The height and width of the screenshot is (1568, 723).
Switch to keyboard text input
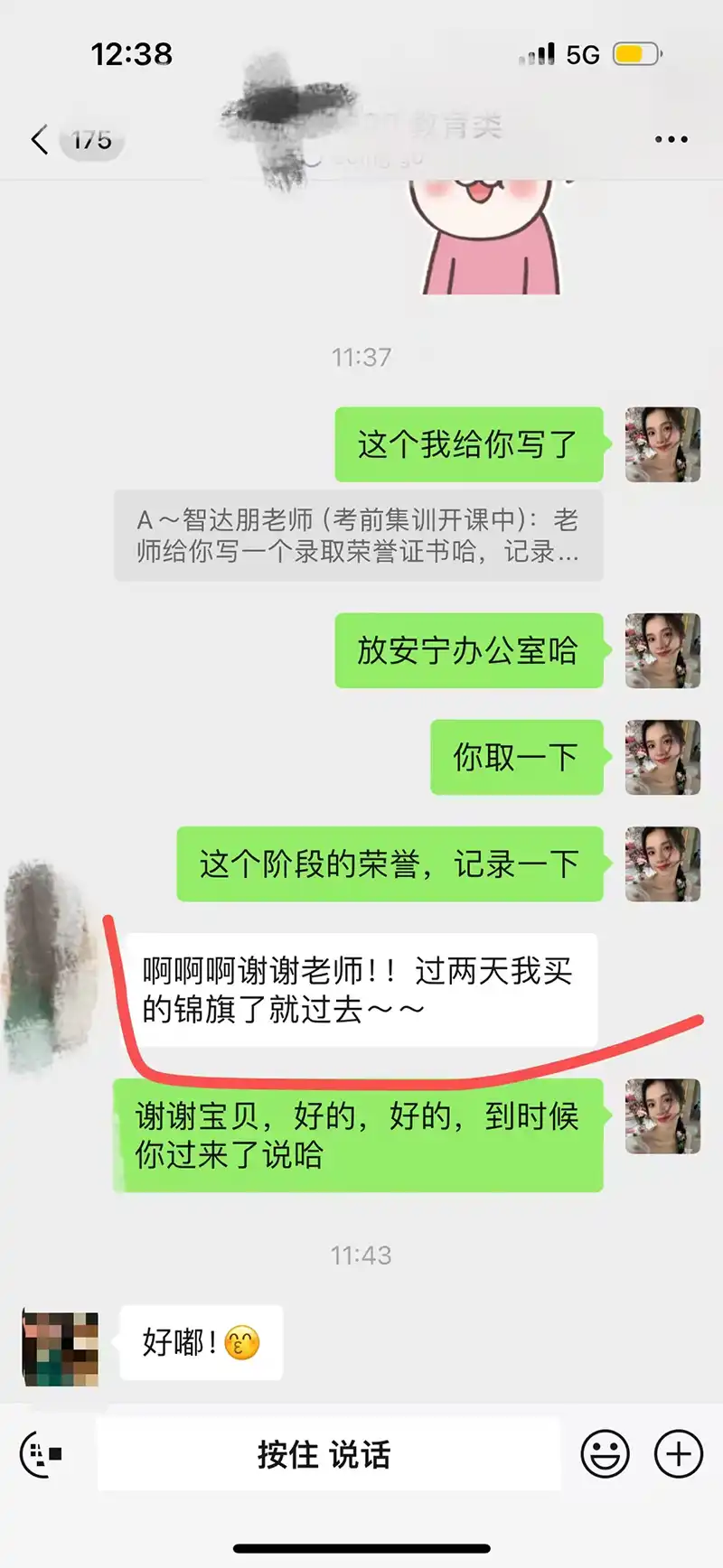[42, 1453]
